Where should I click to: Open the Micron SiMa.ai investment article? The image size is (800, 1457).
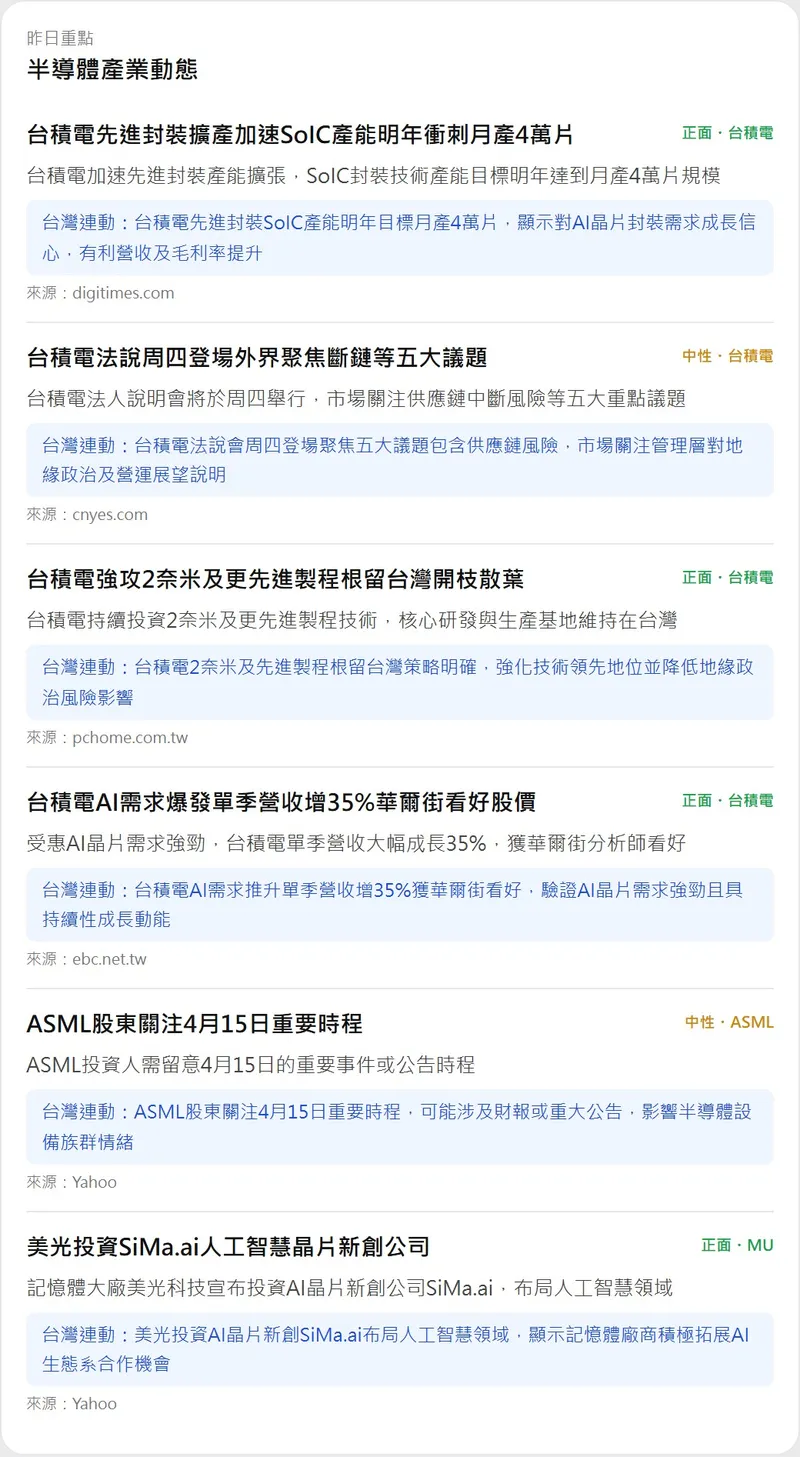click(x=228, y=1247)
